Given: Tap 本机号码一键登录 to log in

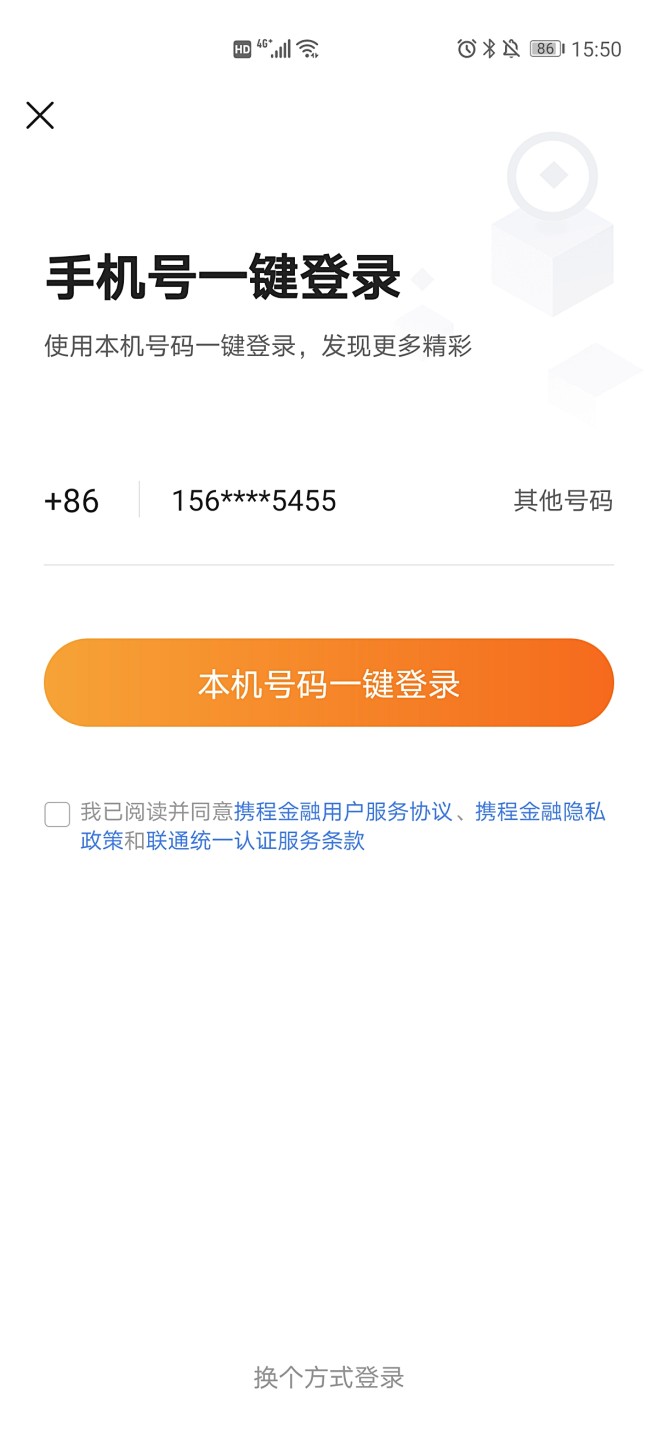Looking at the screenshot, I should tap(329, 683).
